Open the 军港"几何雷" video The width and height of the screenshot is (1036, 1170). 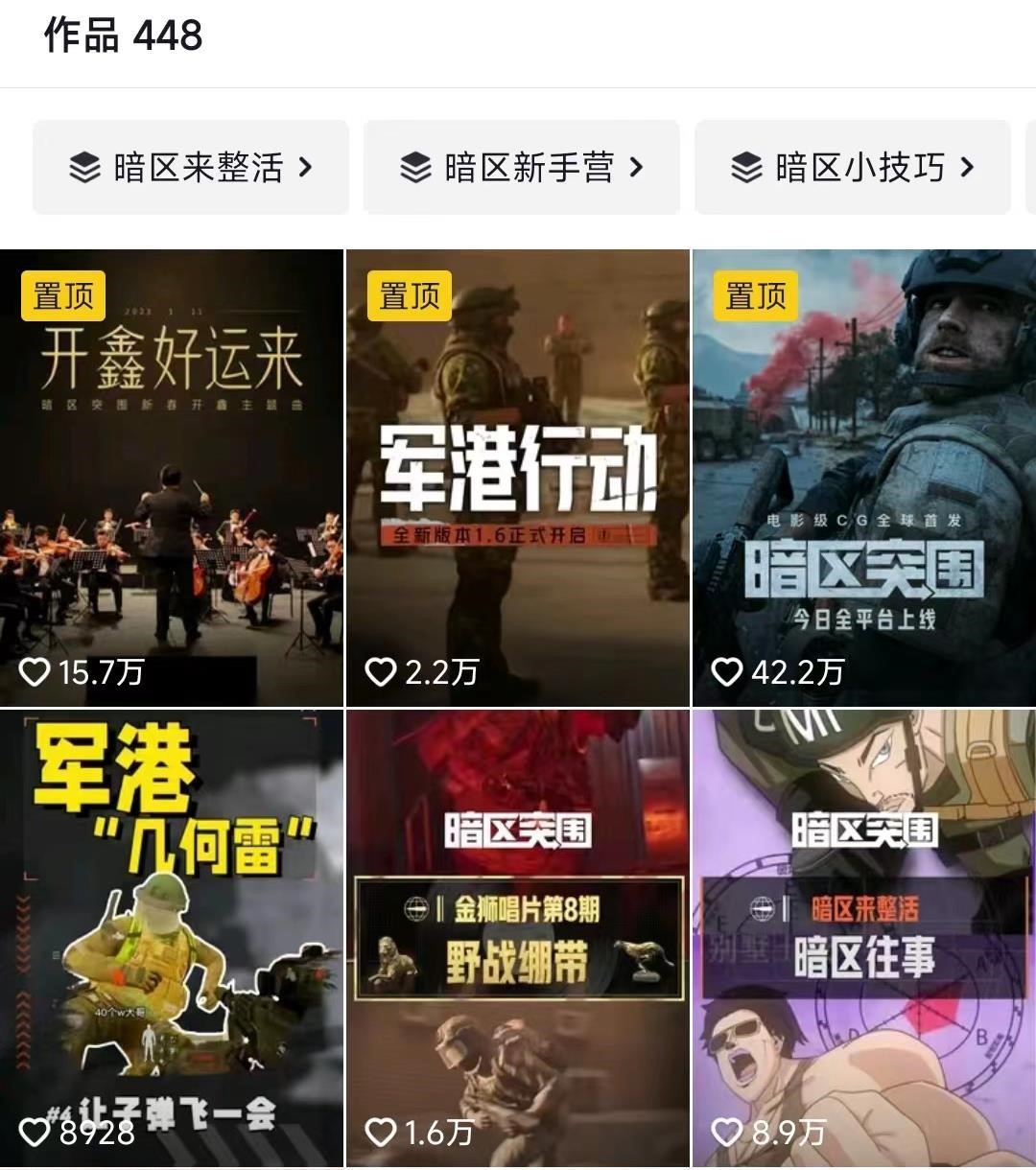(172, 938)
